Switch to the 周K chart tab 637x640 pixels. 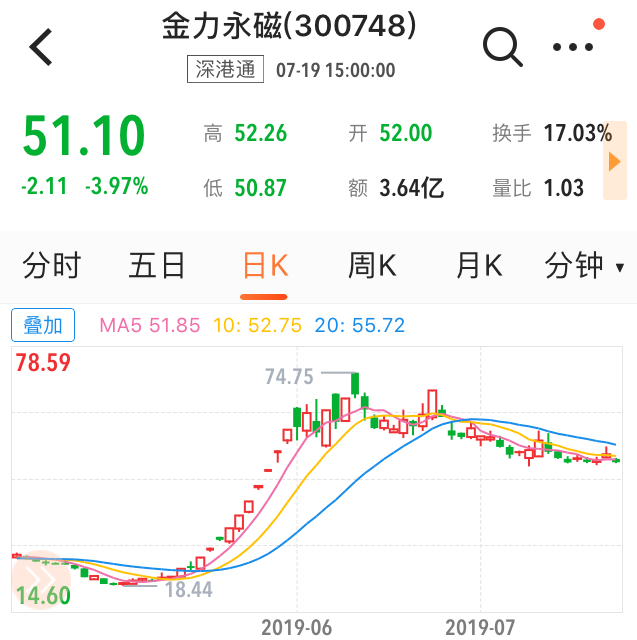pyautogui.click(x=372, y=266)
